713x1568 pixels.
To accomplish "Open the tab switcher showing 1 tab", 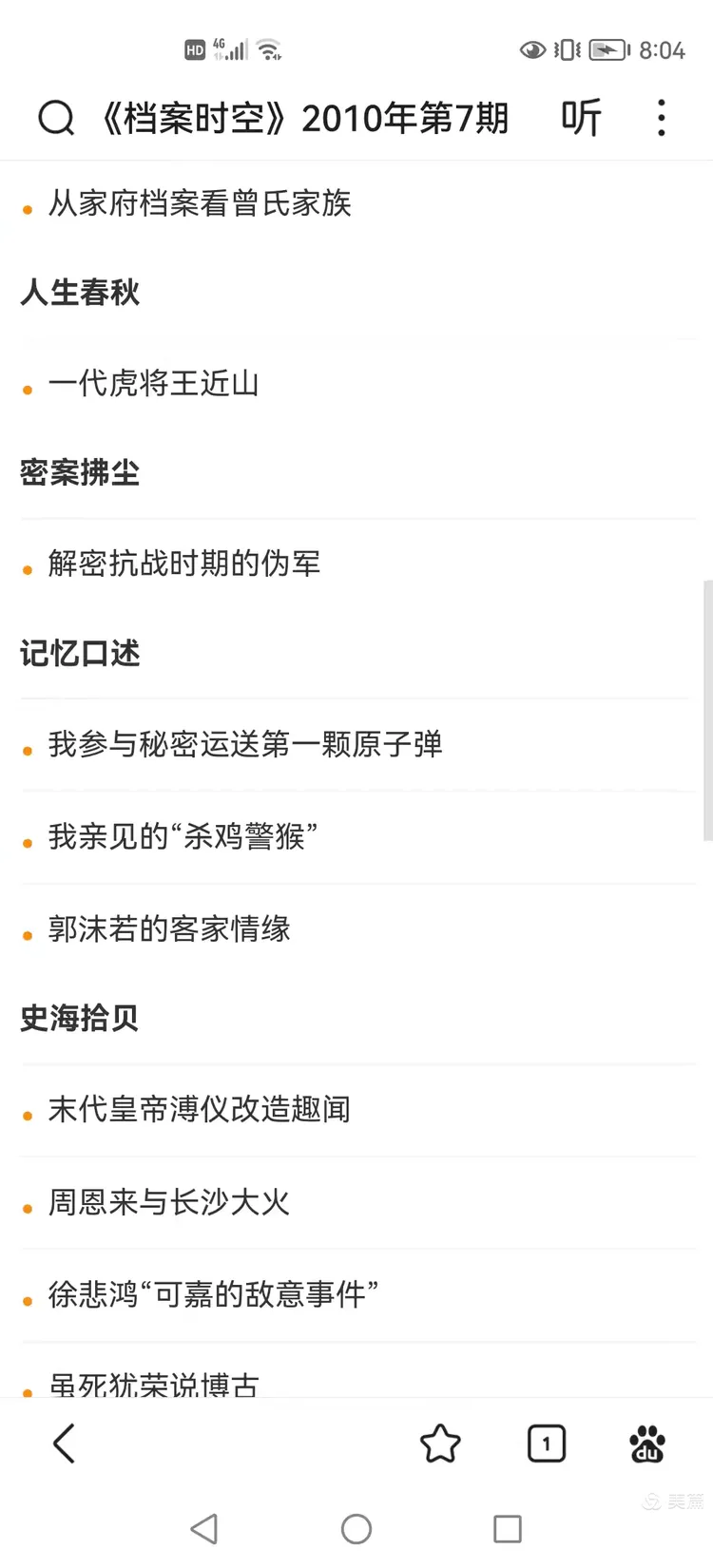I will click(546, 1444).
